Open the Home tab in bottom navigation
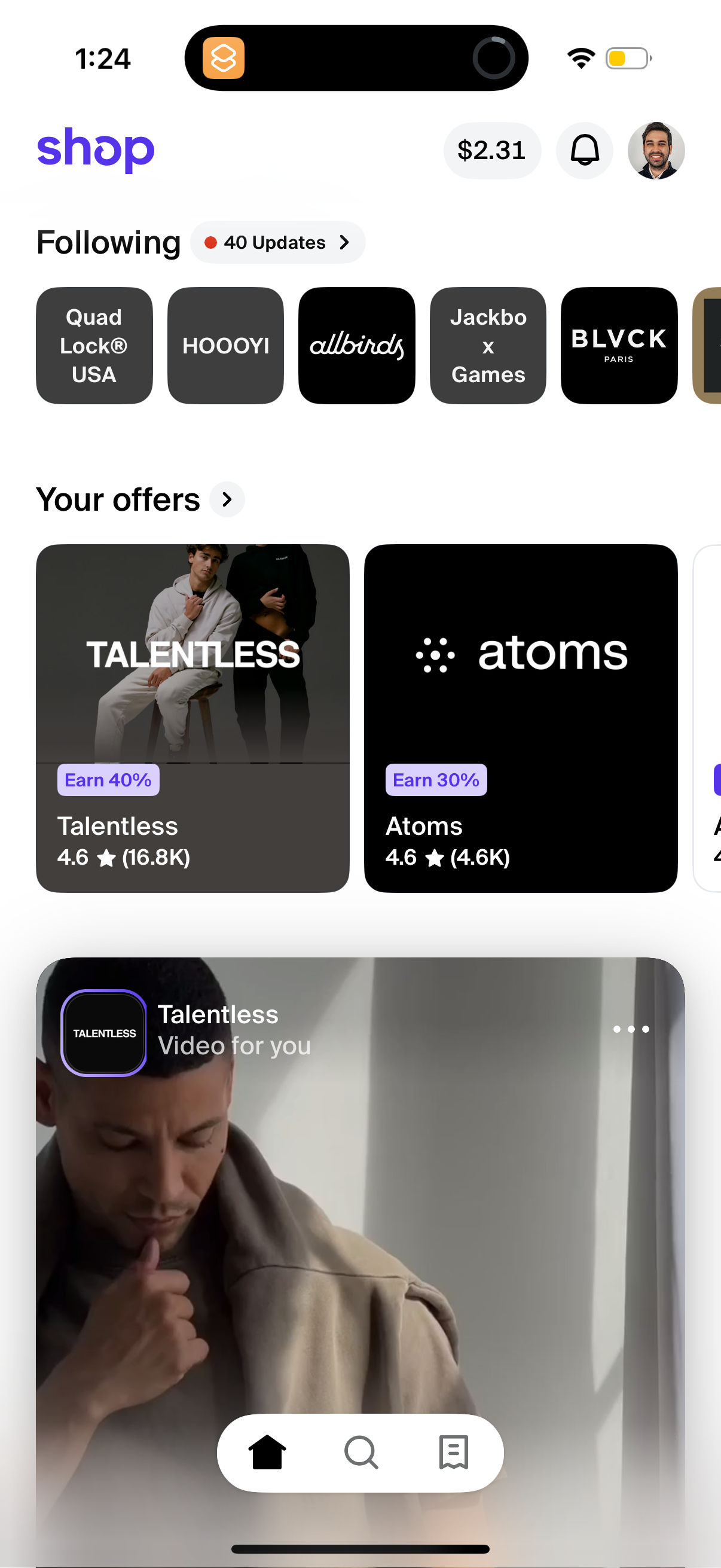Screen dimensions: 721x1568 pos(268,1453)
